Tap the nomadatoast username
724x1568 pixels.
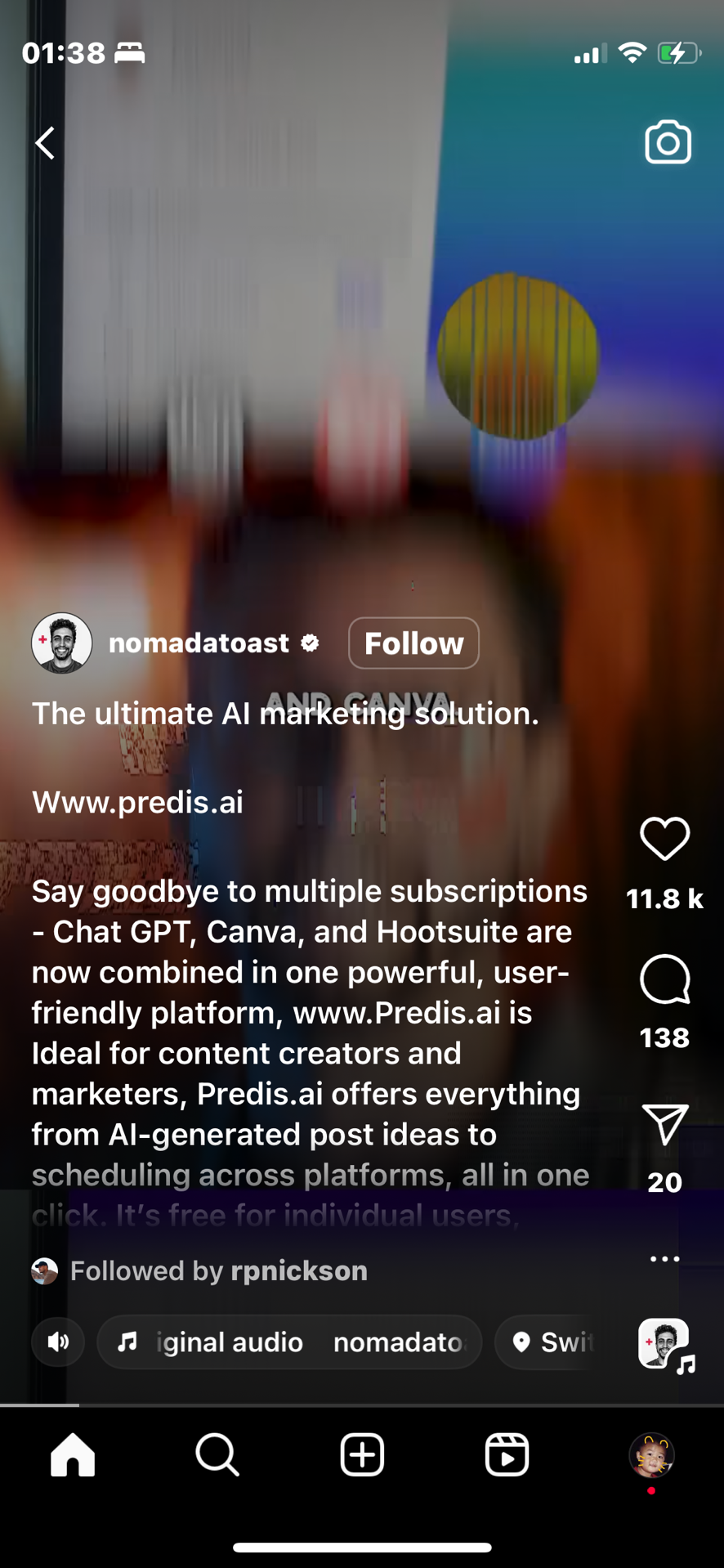point(199,643)
